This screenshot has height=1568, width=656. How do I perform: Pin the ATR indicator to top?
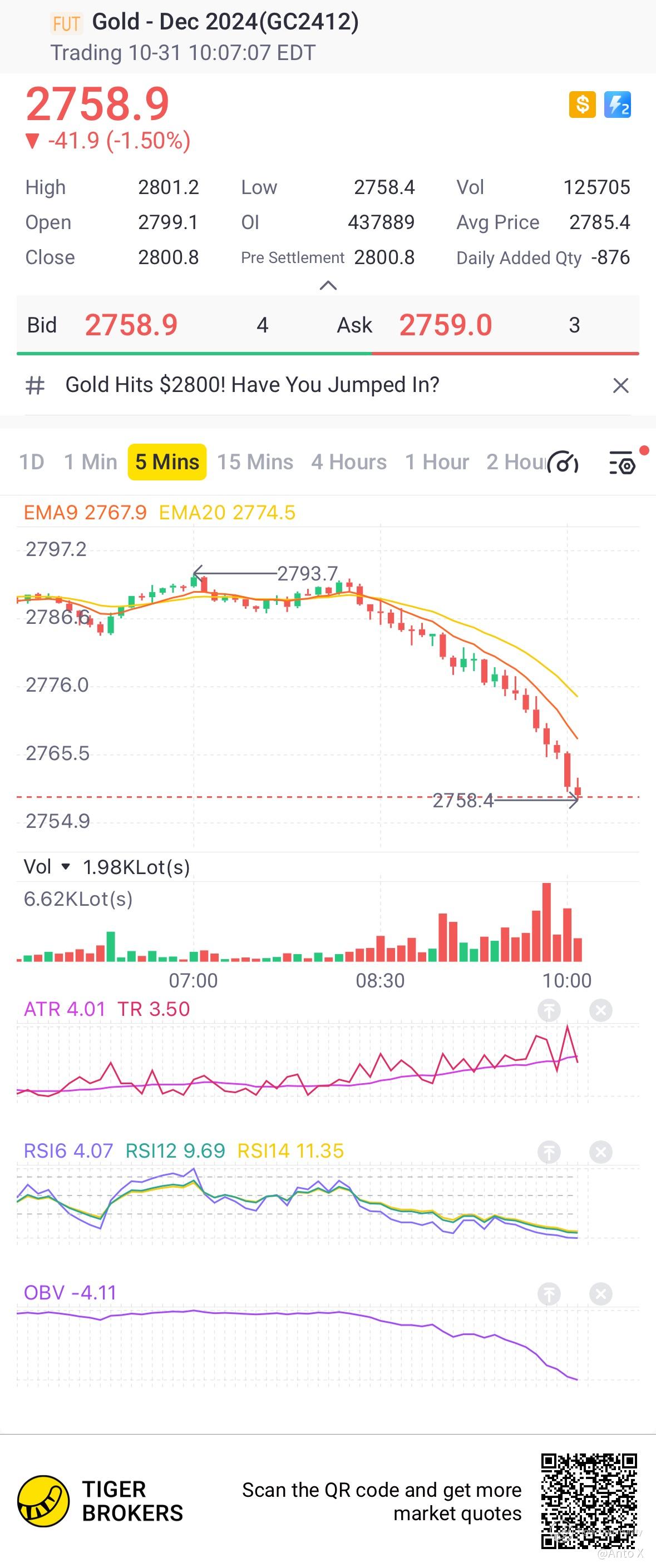(549, 1010)
